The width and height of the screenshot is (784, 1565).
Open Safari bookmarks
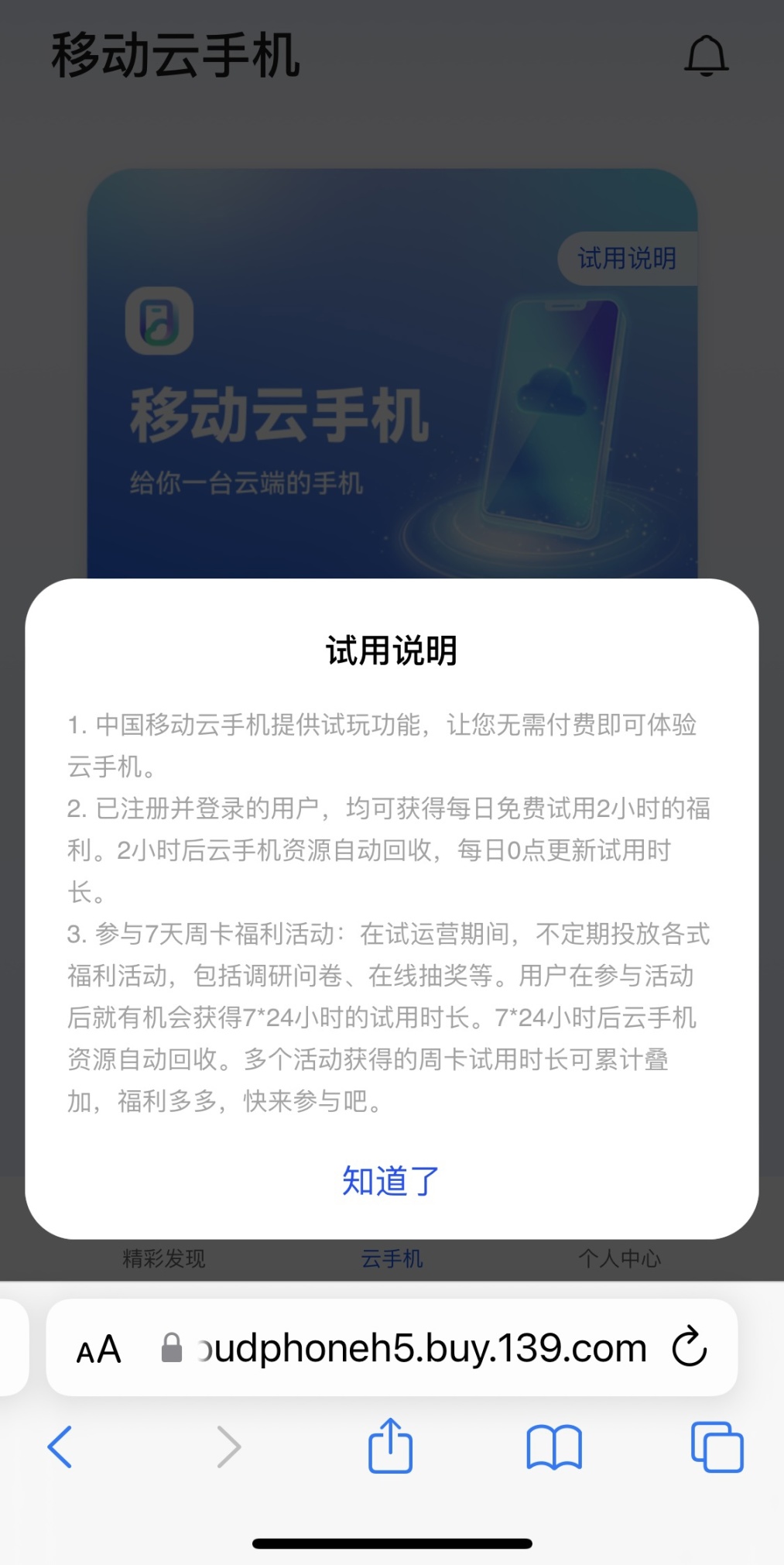[554, 1447]
